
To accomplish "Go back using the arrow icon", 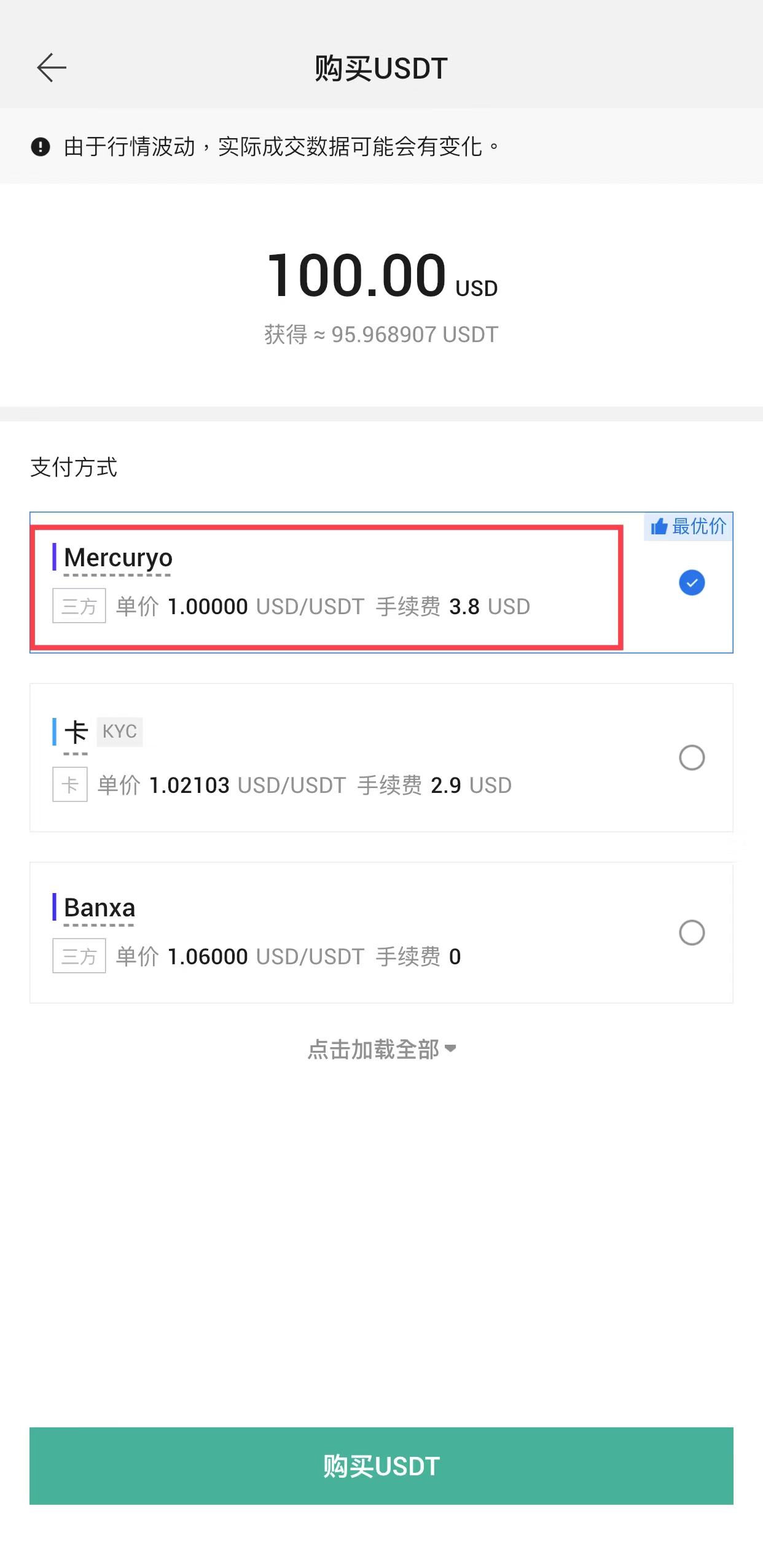I will 52,68.
